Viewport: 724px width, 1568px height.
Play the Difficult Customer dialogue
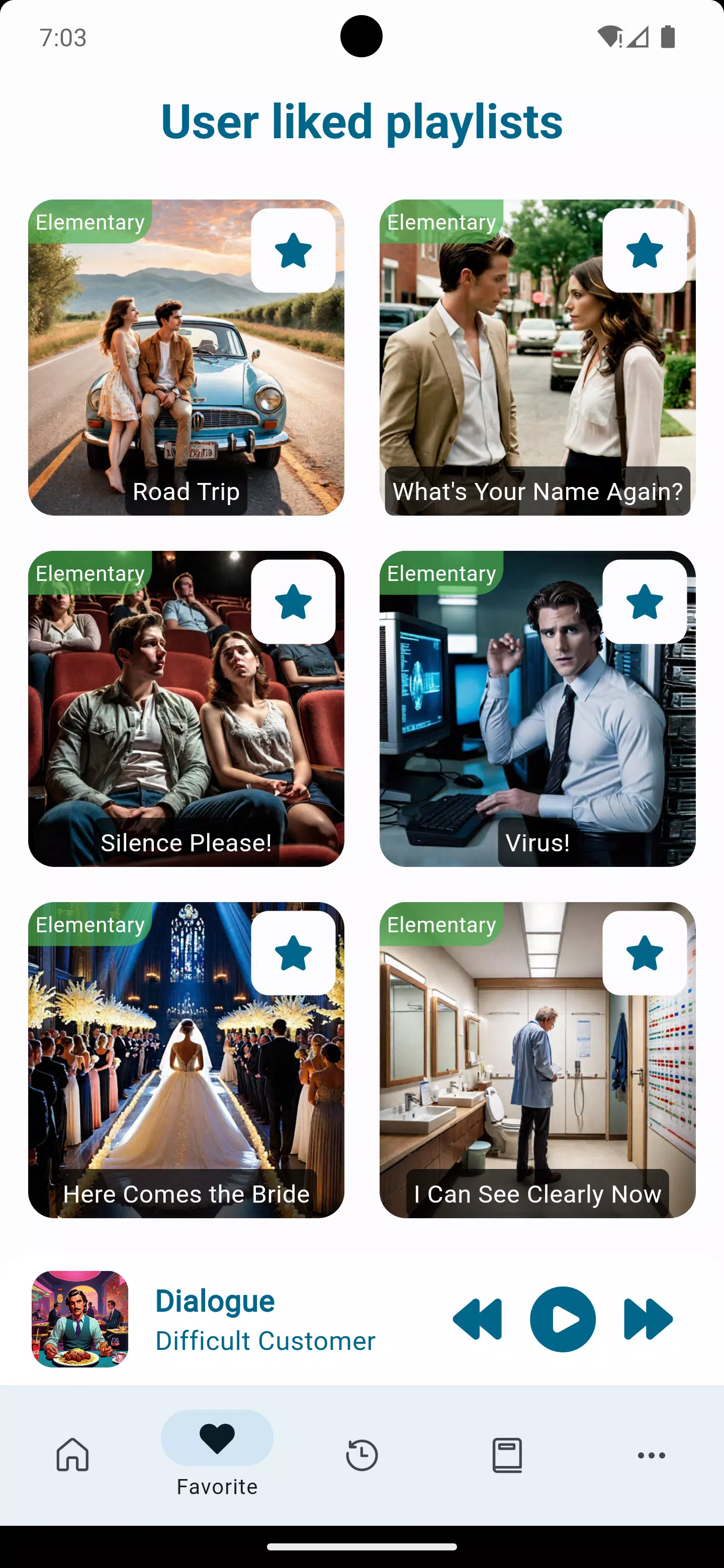click(563, 1319)
